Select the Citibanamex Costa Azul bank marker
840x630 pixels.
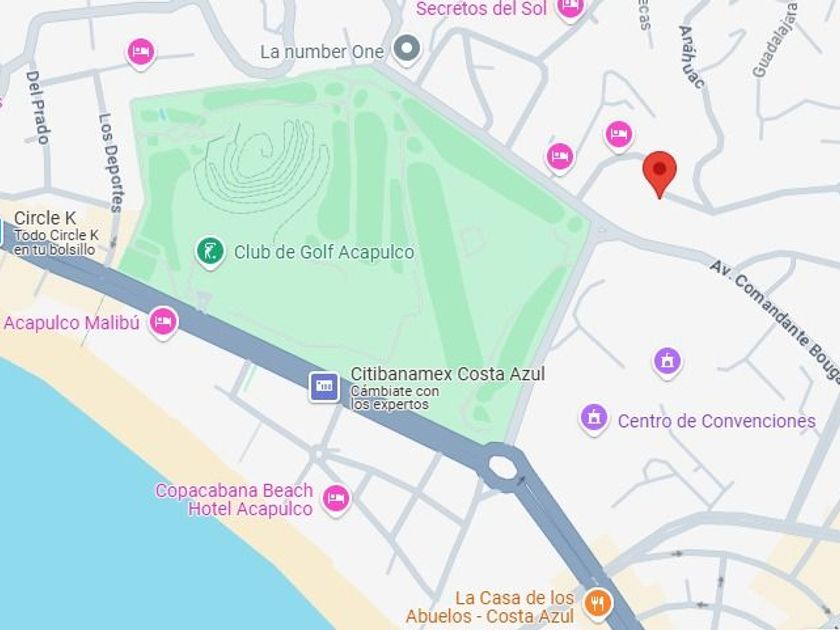tap(324, 385)
